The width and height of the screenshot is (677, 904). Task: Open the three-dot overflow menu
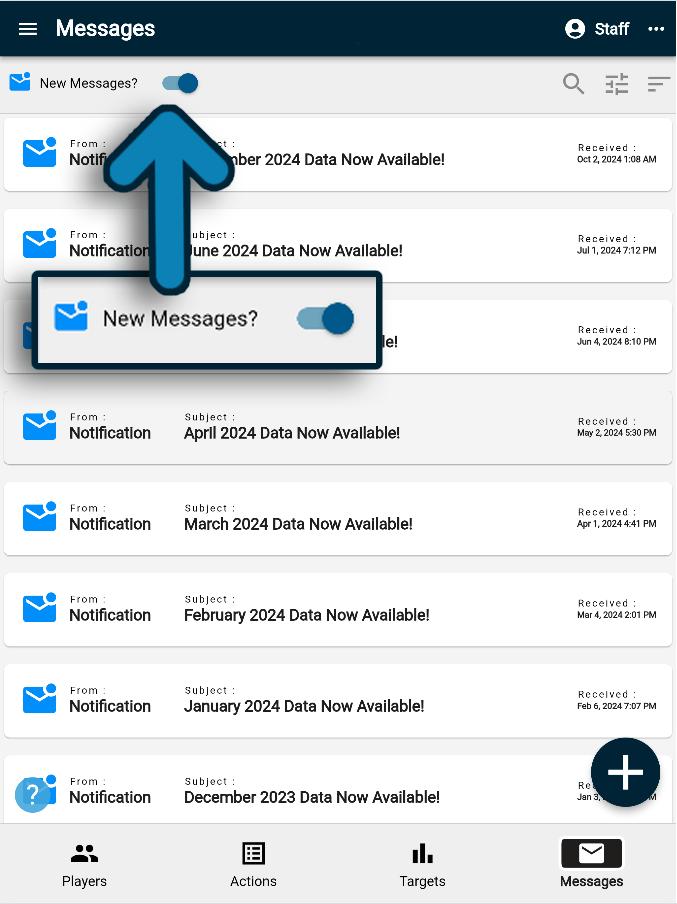[x=656, y=29]
